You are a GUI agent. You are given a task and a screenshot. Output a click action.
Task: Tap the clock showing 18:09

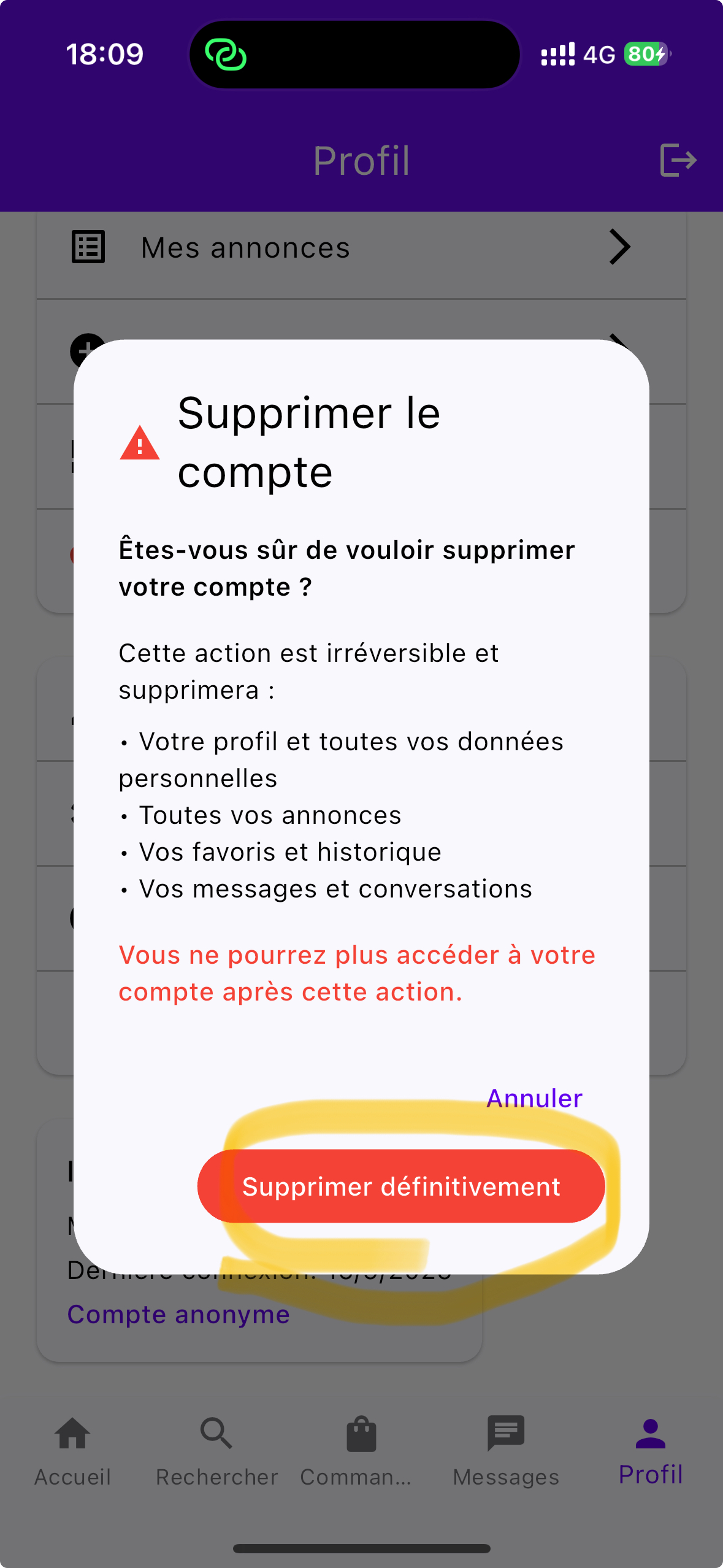pos(105,54)
